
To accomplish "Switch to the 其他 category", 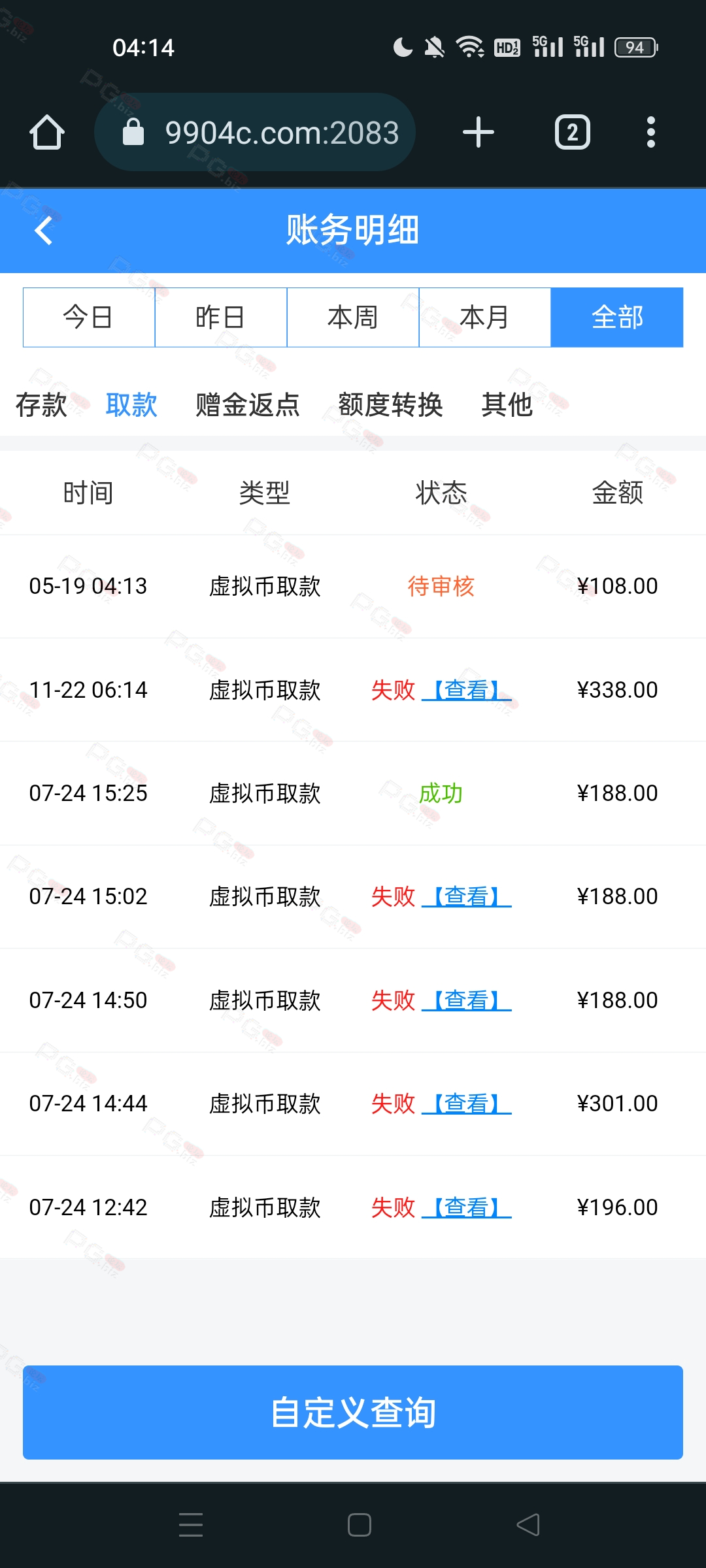I will click(507, 404).
